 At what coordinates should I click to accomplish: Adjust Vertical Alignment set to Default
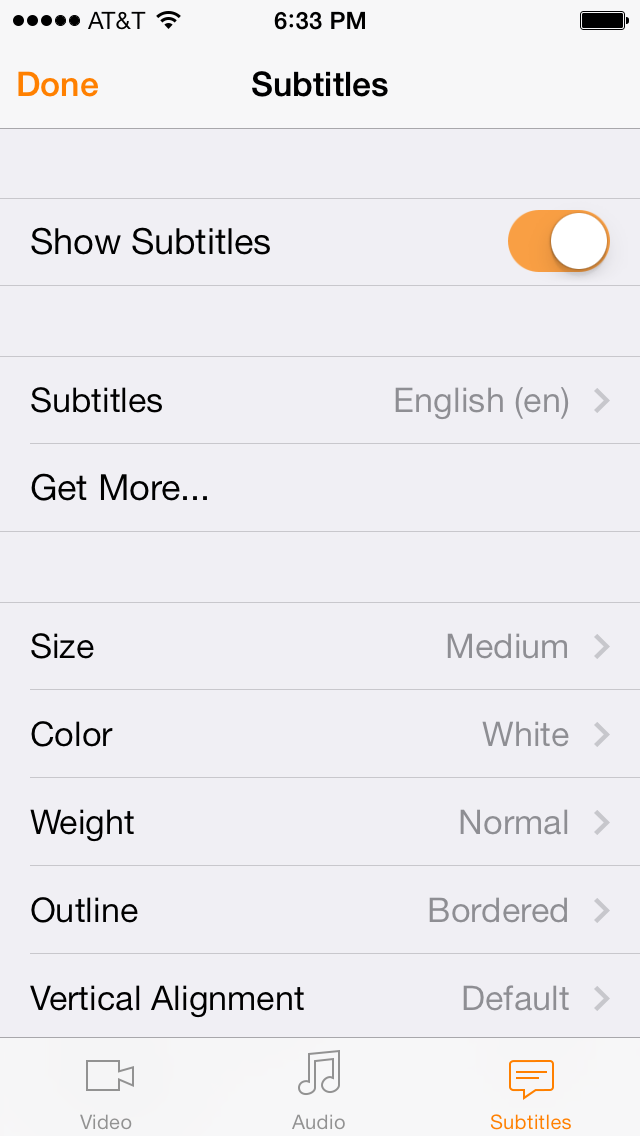point(320,998)
